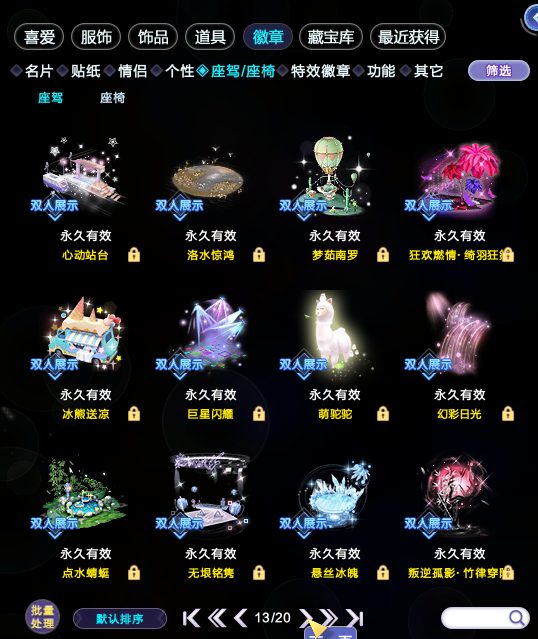Jump to the first page
Image resolution: width=538 pixels, height=639 pixels.
pos(192,618)
